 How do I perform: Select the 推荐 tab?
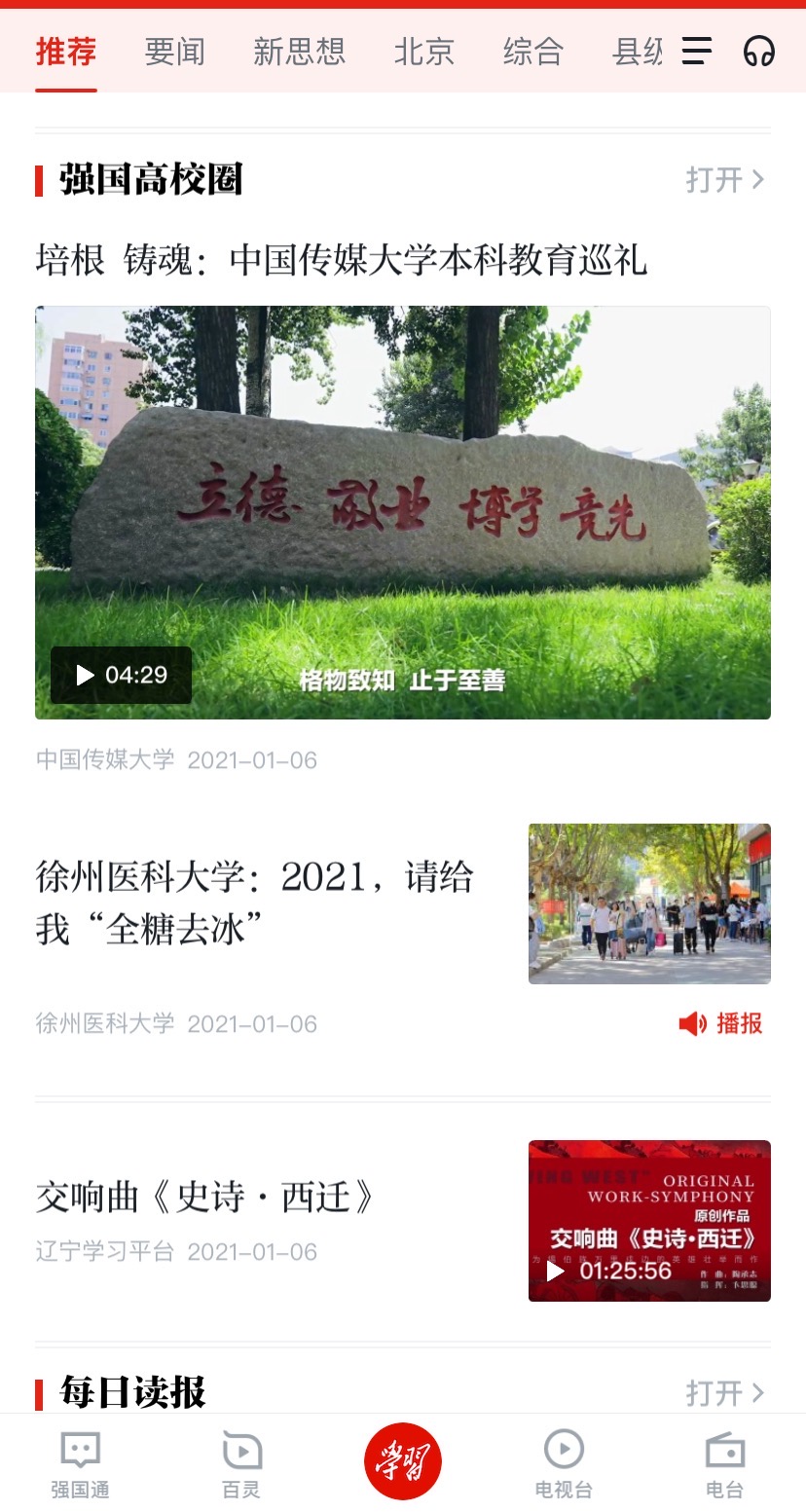click(x=66, y=52)
